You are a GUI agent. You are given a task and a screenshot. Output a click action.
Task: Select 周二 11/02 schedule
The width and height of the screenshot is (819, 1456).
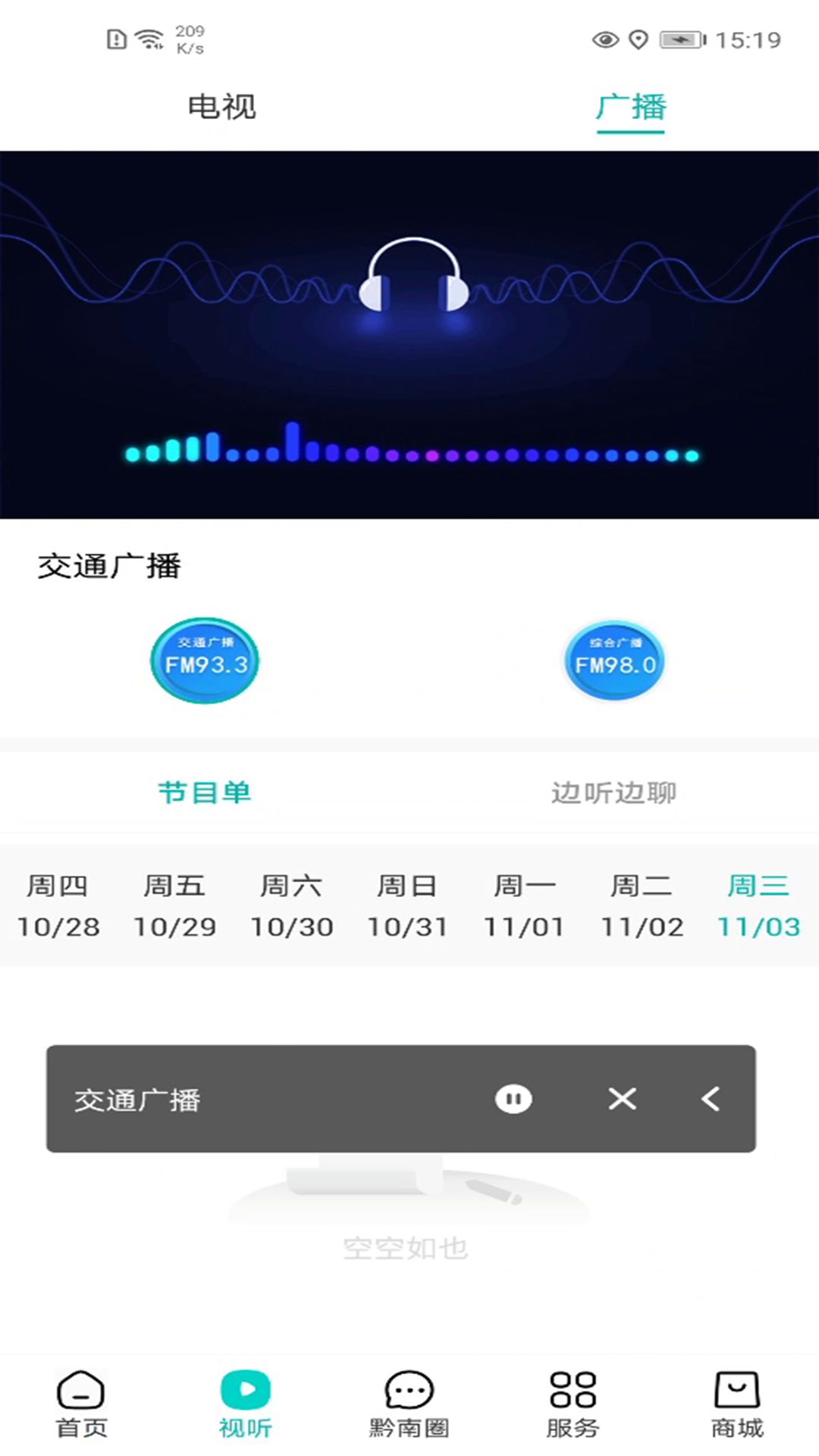click(x=642, y=905)
